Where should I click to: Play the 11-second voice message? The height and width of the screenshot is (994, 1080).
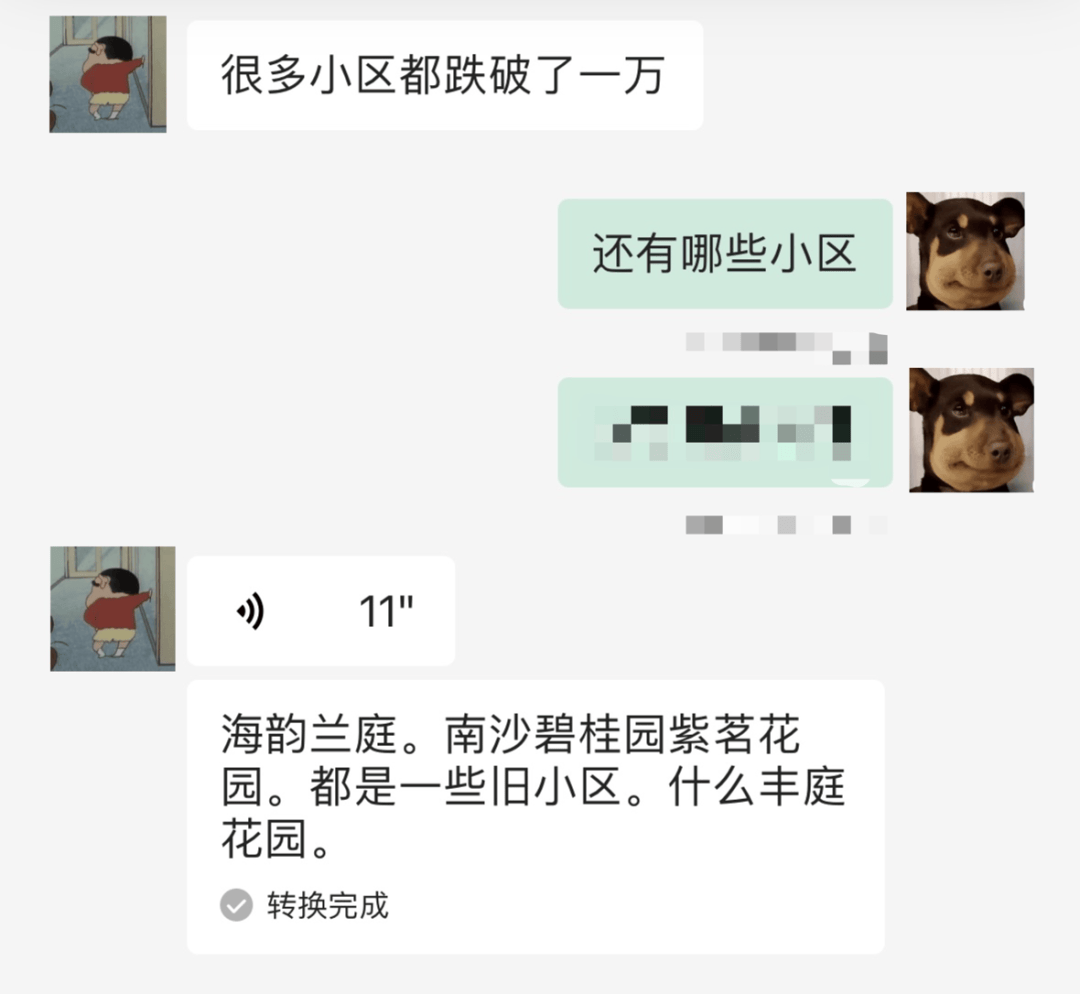tap(320, 611)
